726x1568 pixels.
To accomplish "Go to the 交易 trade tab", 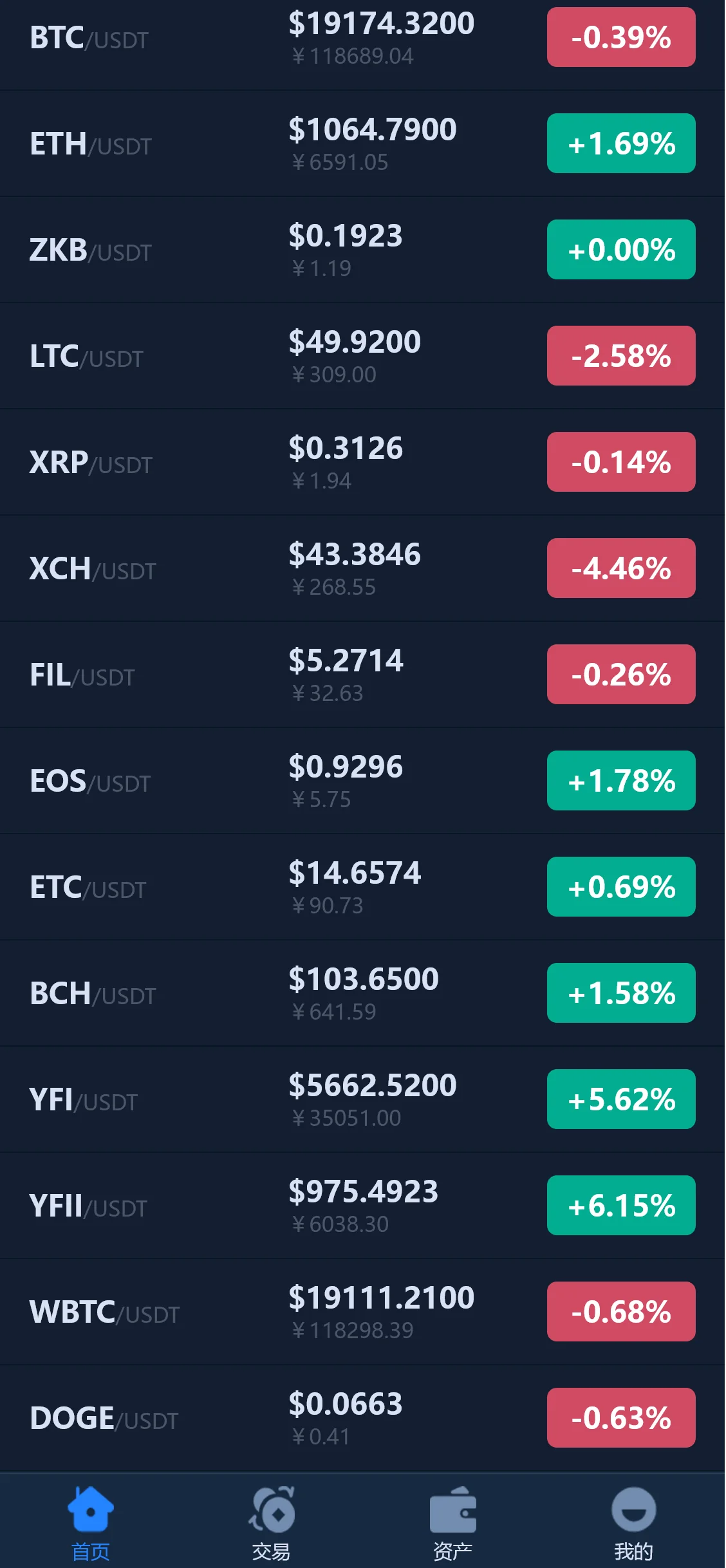I will pos(272,1523).
